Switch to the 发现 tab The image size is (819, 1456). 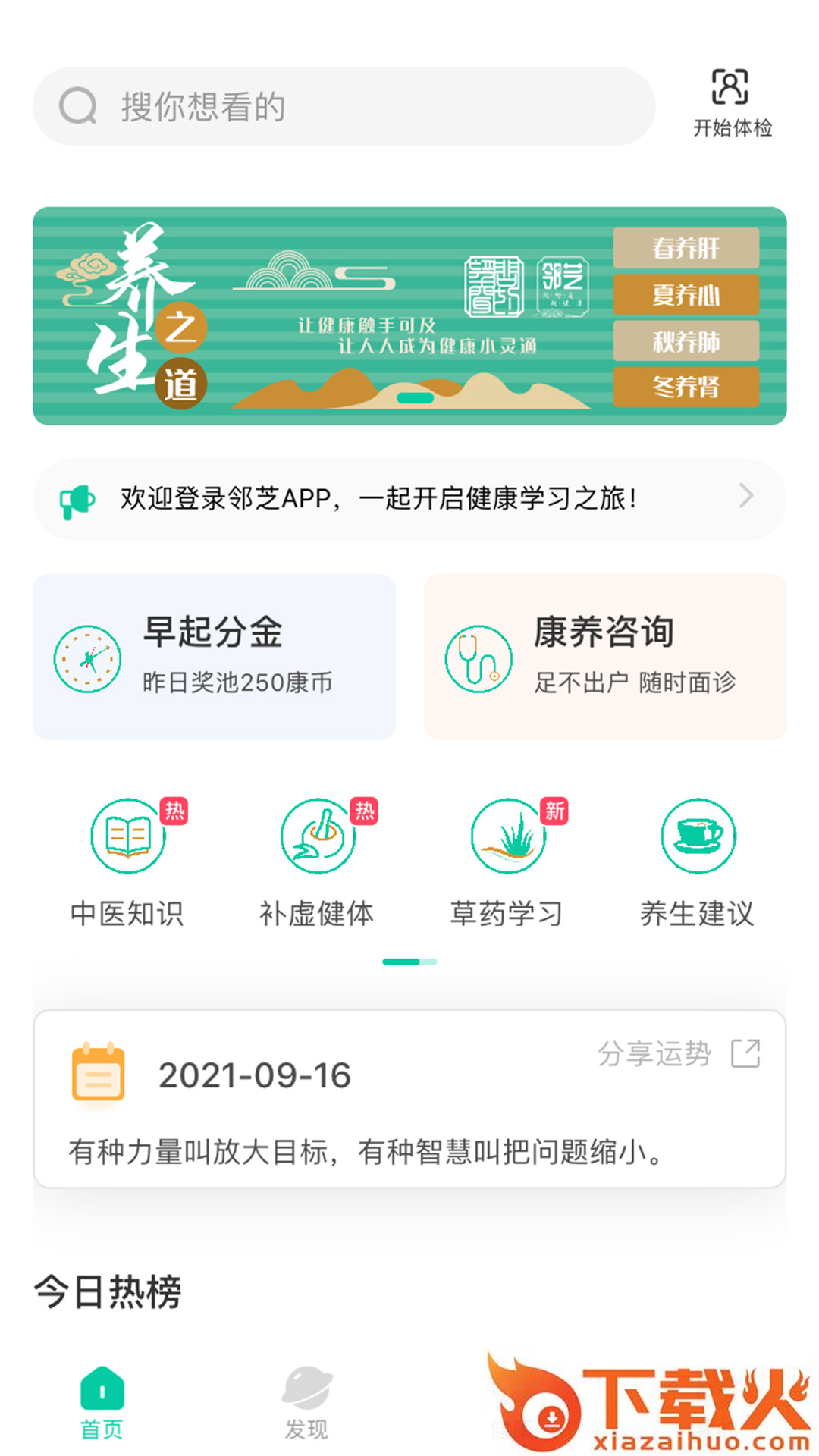click(x=306, y=1404)
